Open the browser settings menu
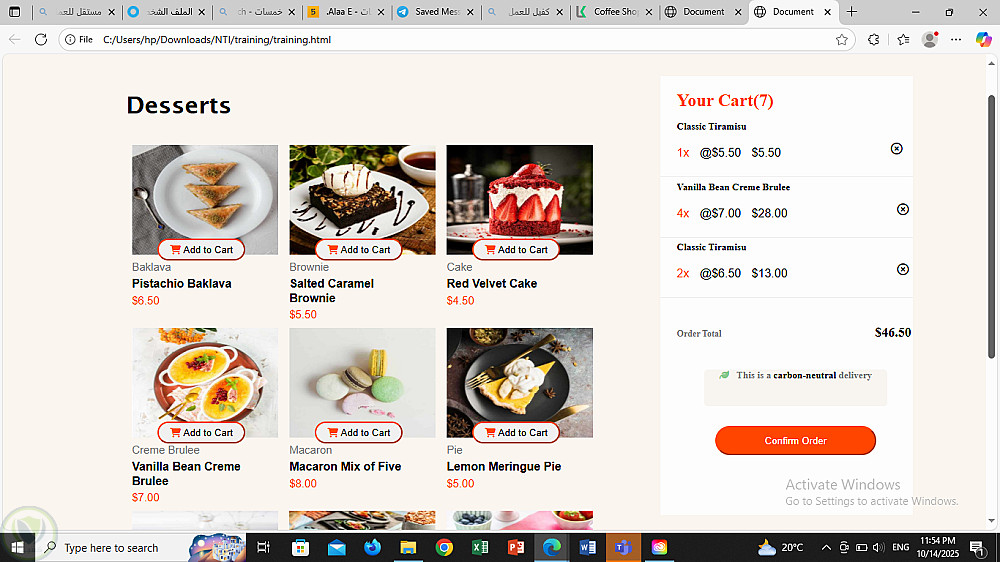 pyautogui.click(x=956, y=40)
